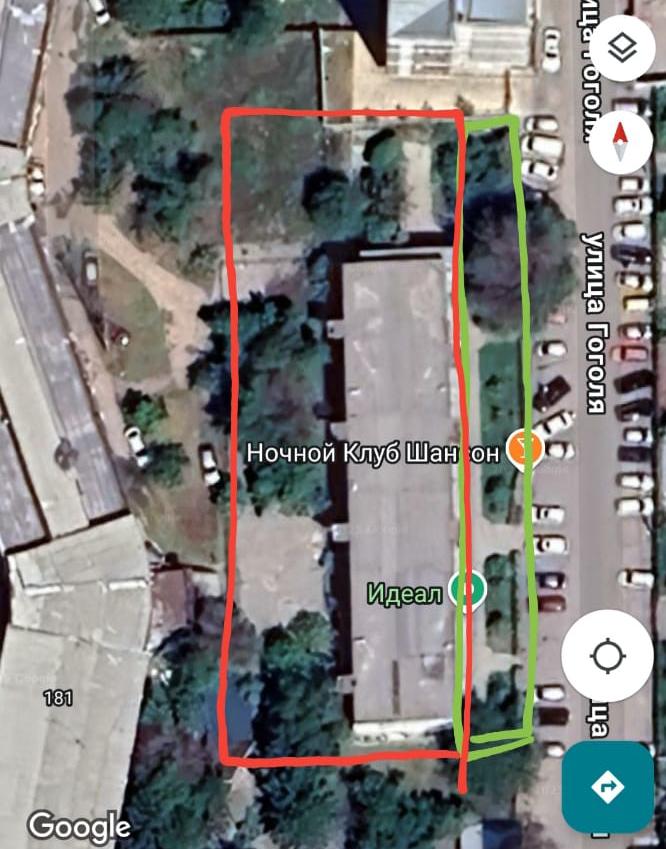This screenshot has height=849, width=666.
Task: Center map on my location
Action: [x=607, y=656]
